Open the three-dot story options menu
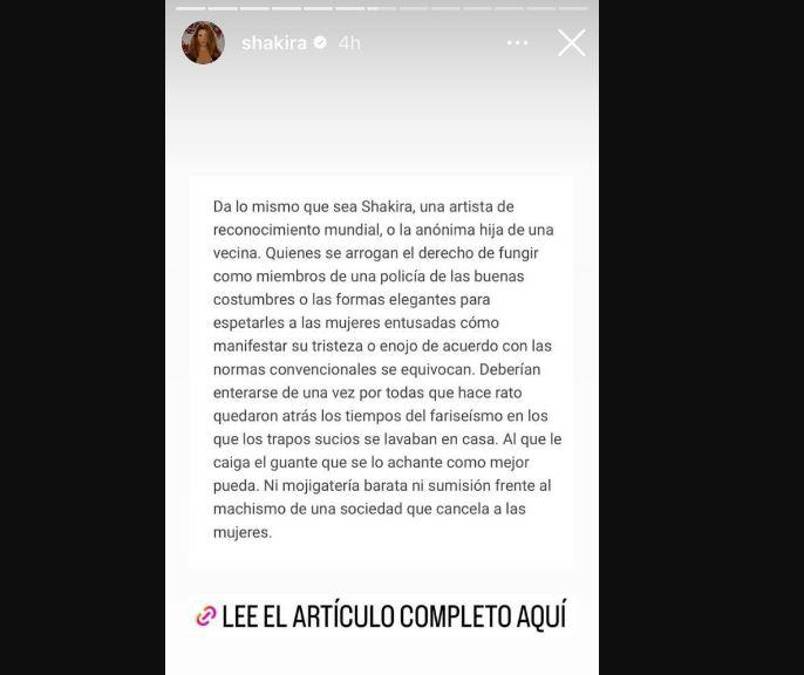This screenshot has height=675, width=804. click(x=517, y=43)
